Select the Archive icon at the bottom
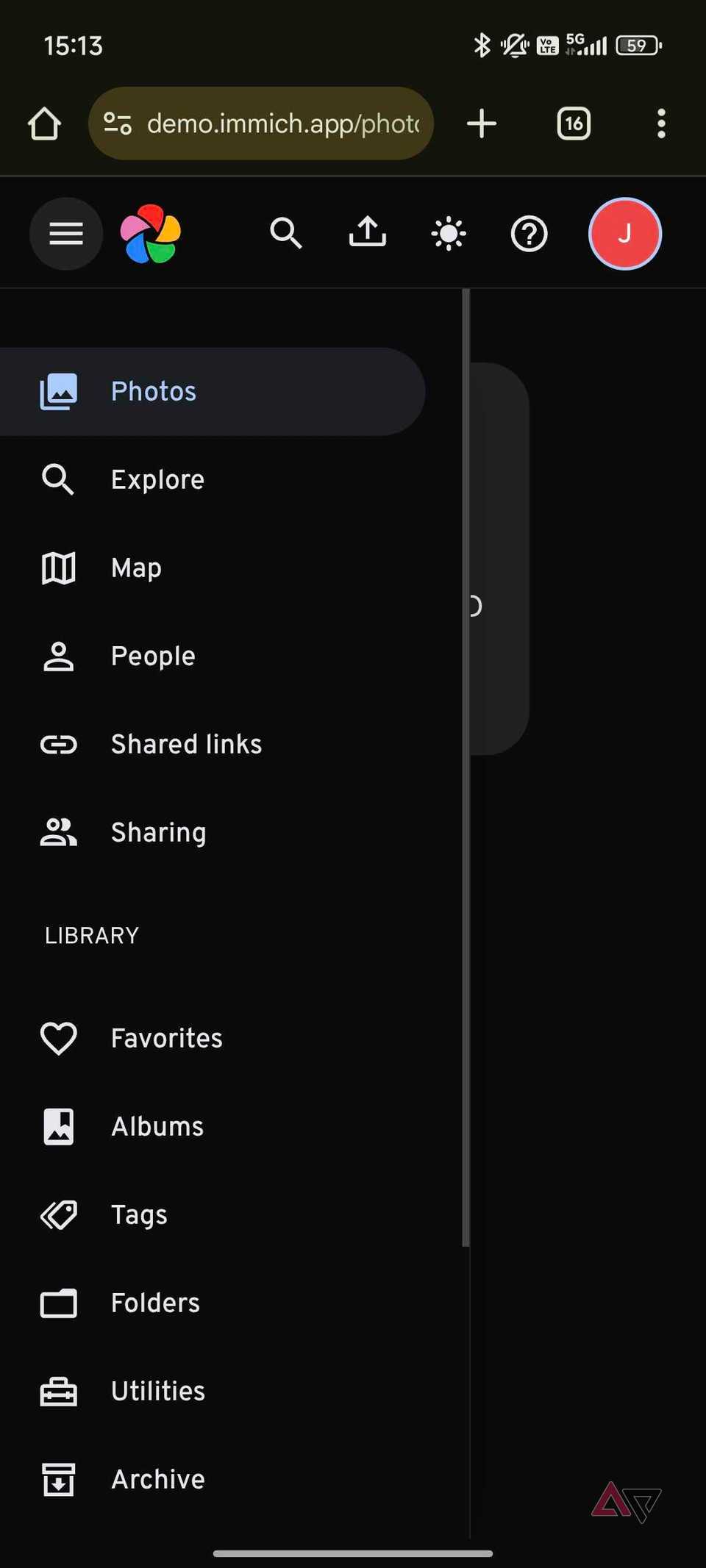706x1568 pixels. point(58,1480)
